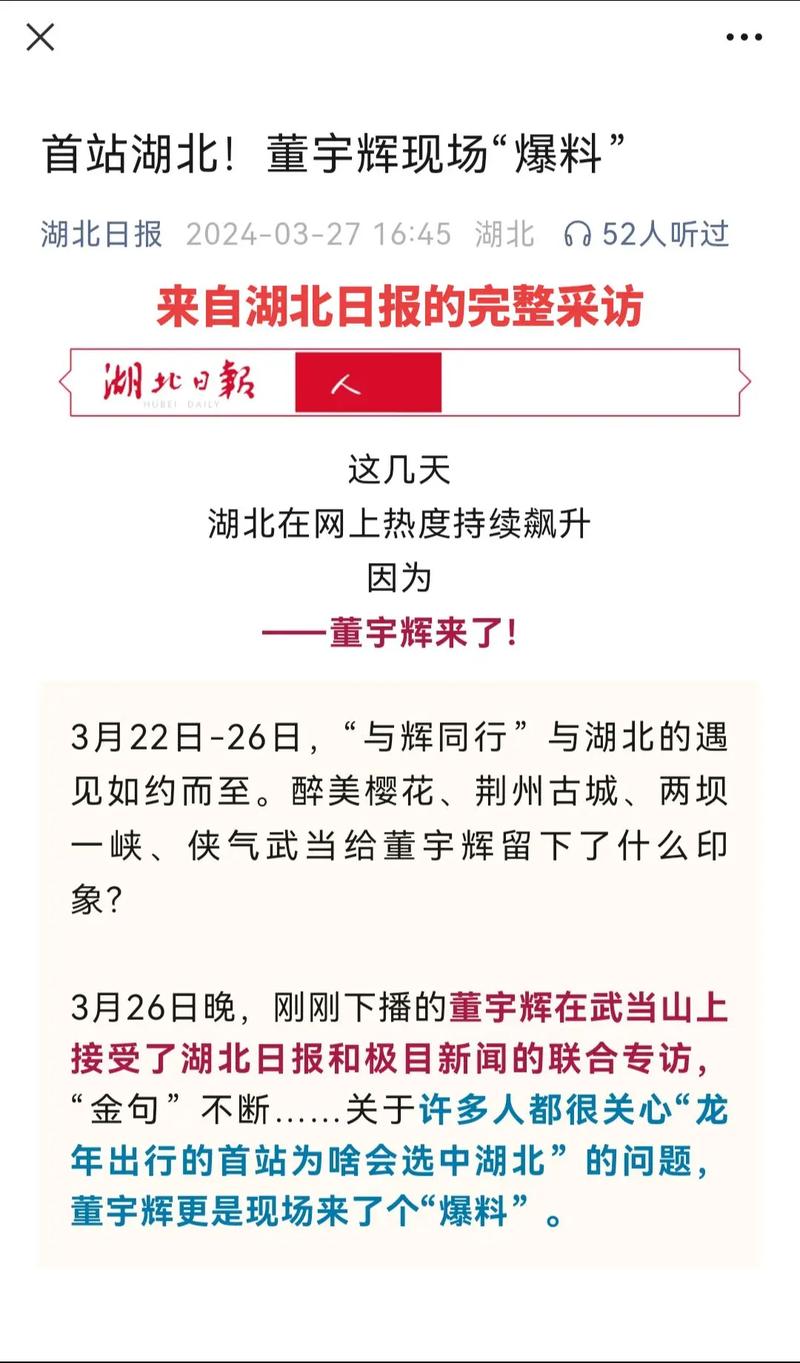The width and height of the screenshot is (800, 1363).
Task: Open the three-dot overflow menu
Action: pos(744,38)
